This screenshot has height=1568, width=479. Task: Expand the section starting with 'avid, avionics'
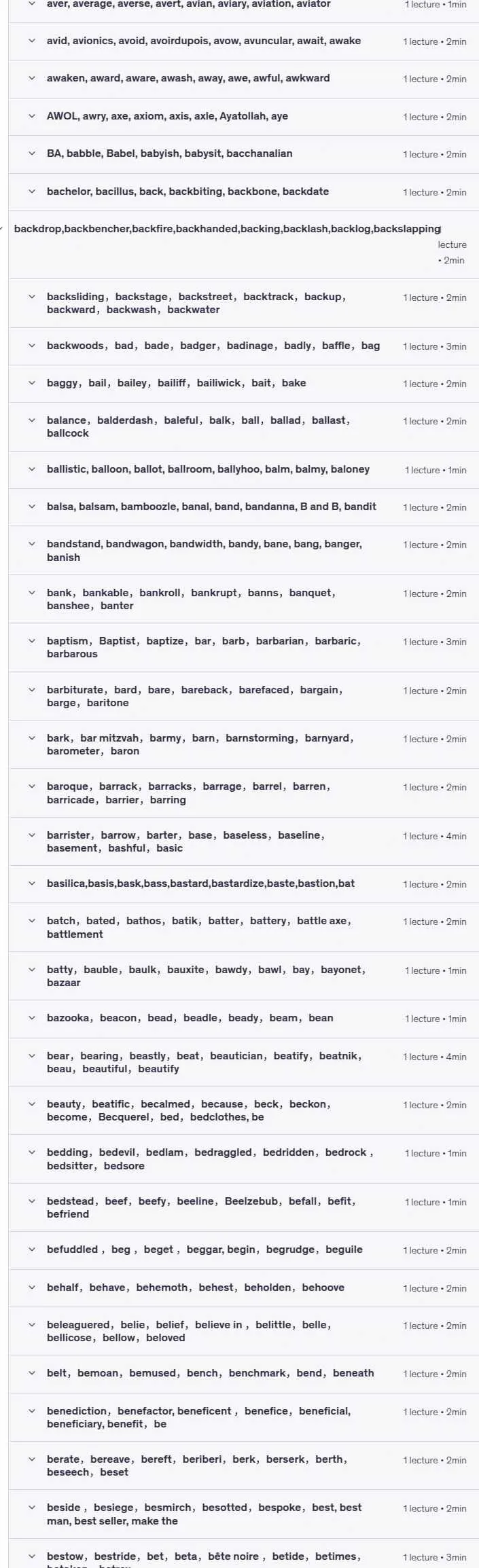243,41
